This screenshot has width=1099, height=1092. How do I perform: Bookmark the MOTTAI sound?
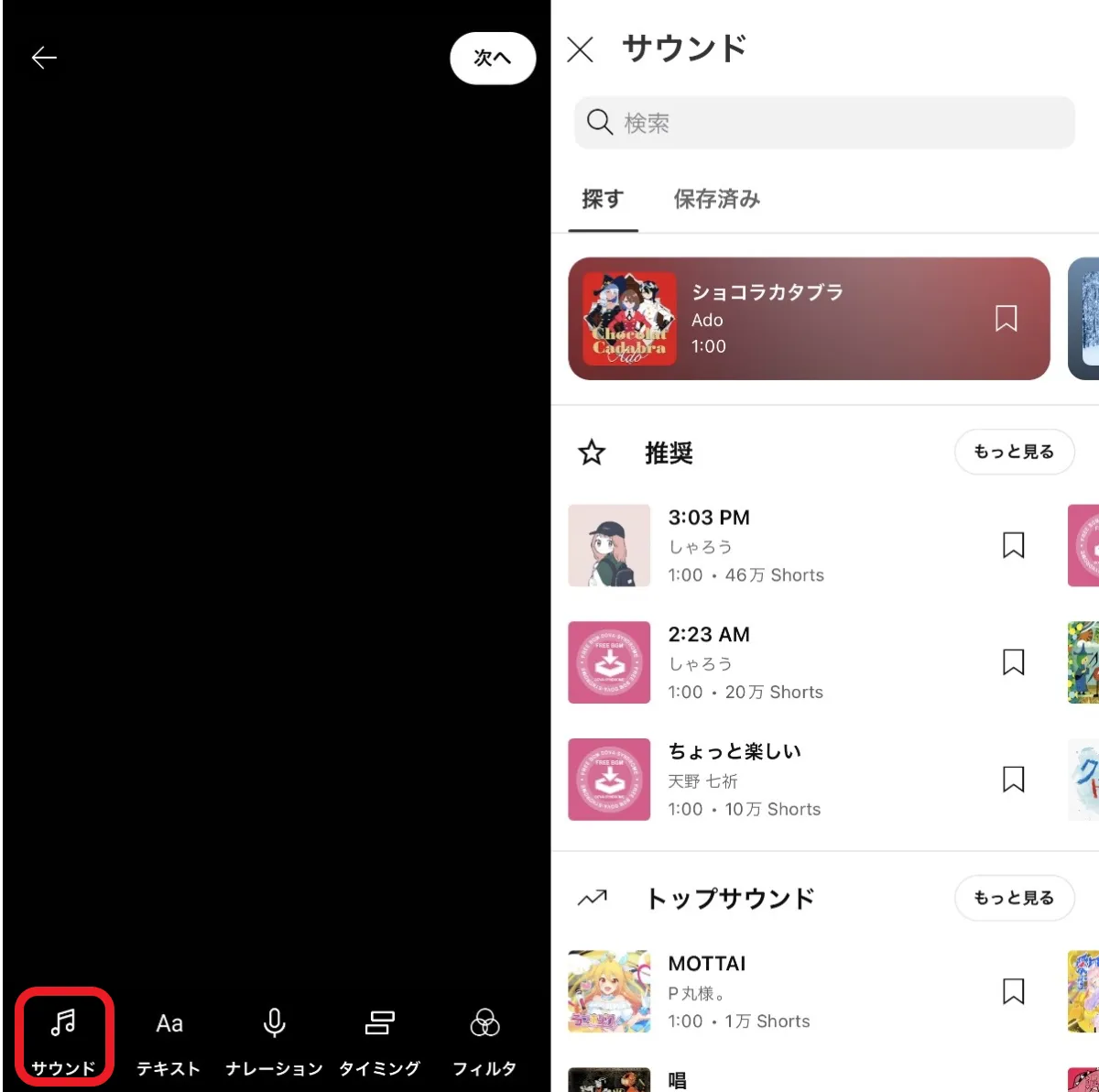[x=1013, y=991]
